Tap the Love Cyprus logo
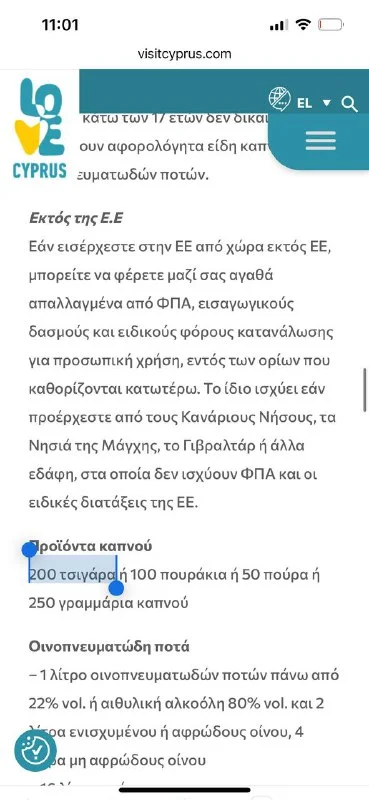 click(40, 128)
